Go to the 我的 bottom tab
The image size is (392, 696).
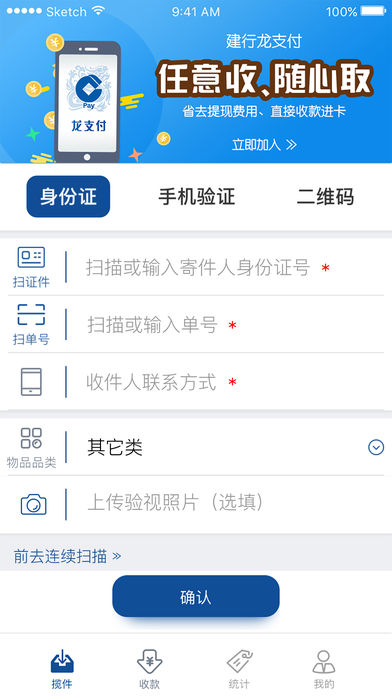(x=324, y=669)
